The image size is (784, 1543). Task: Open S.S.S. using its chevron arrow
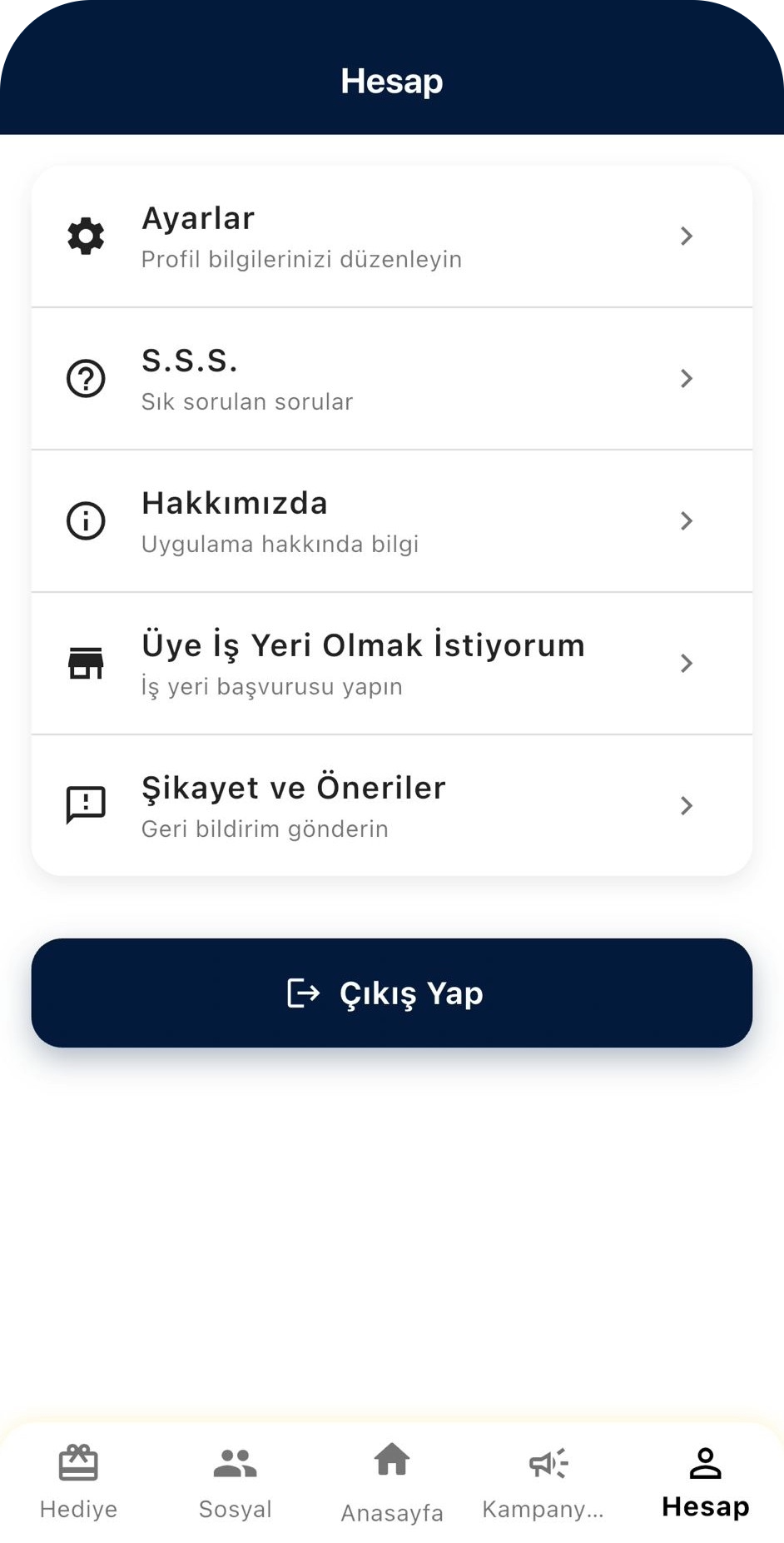click(x=686, y=379)
